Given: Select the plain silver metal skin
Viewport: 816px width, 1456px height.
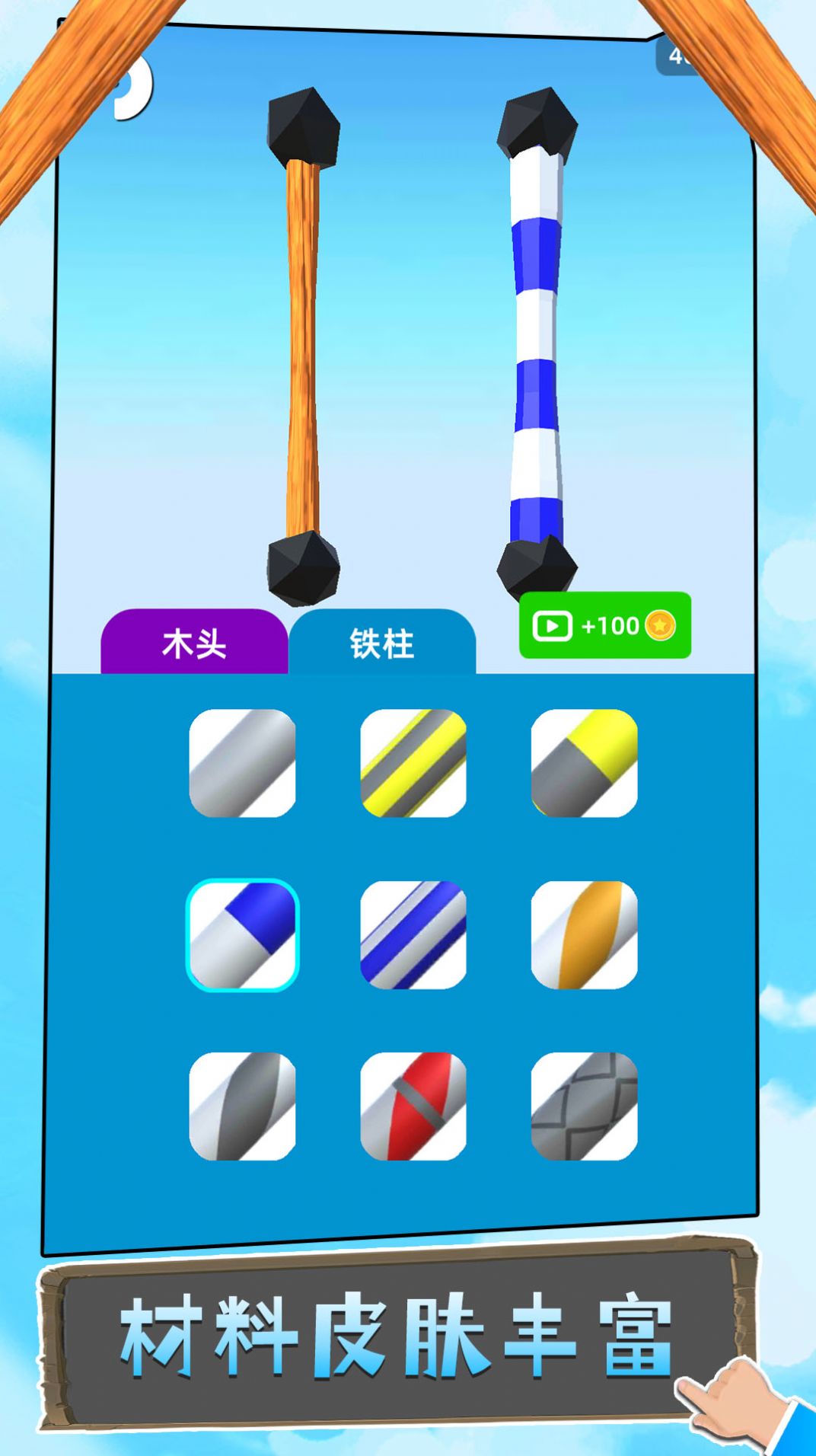Looking at the screenshot, I should pos(244,765).
